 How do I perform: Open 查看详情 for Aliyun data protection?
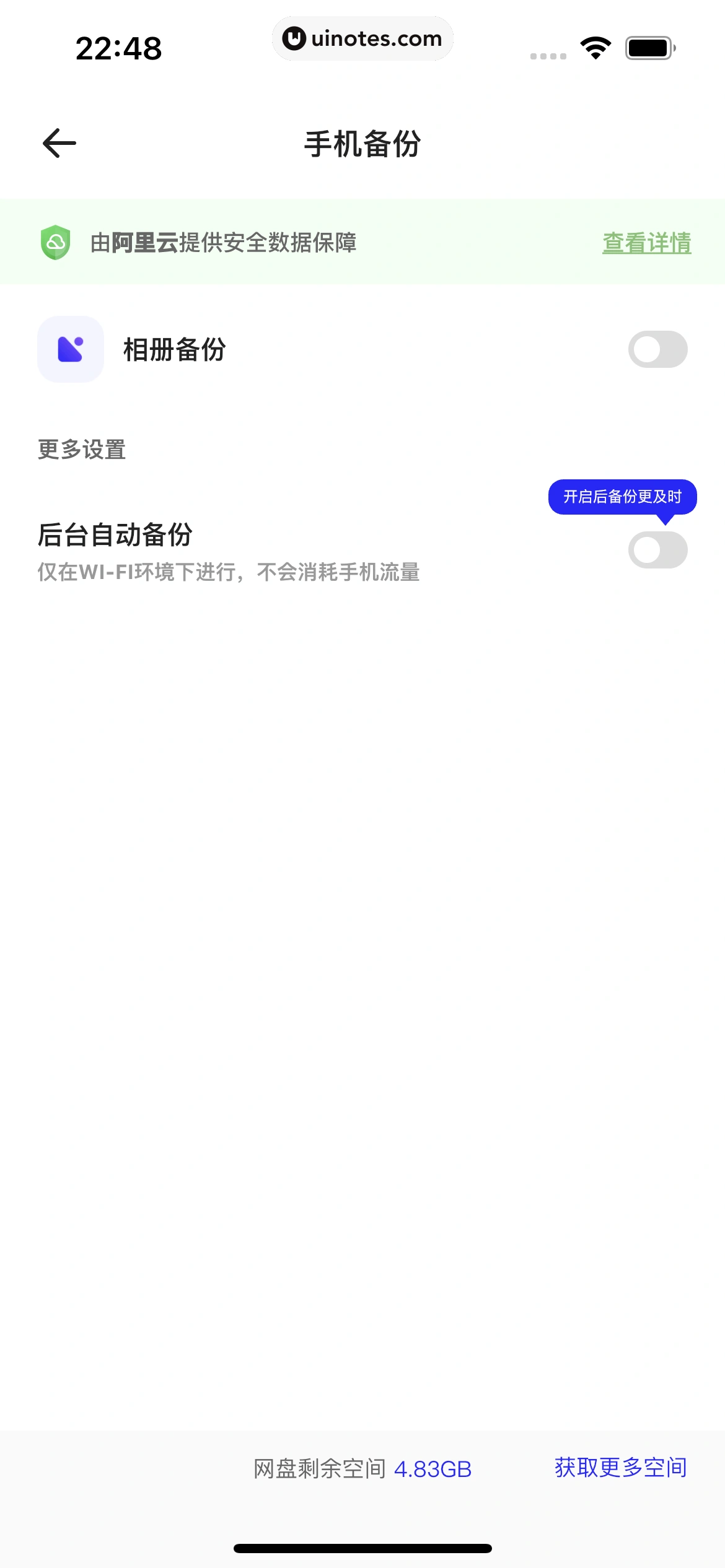tap(646, 243)
